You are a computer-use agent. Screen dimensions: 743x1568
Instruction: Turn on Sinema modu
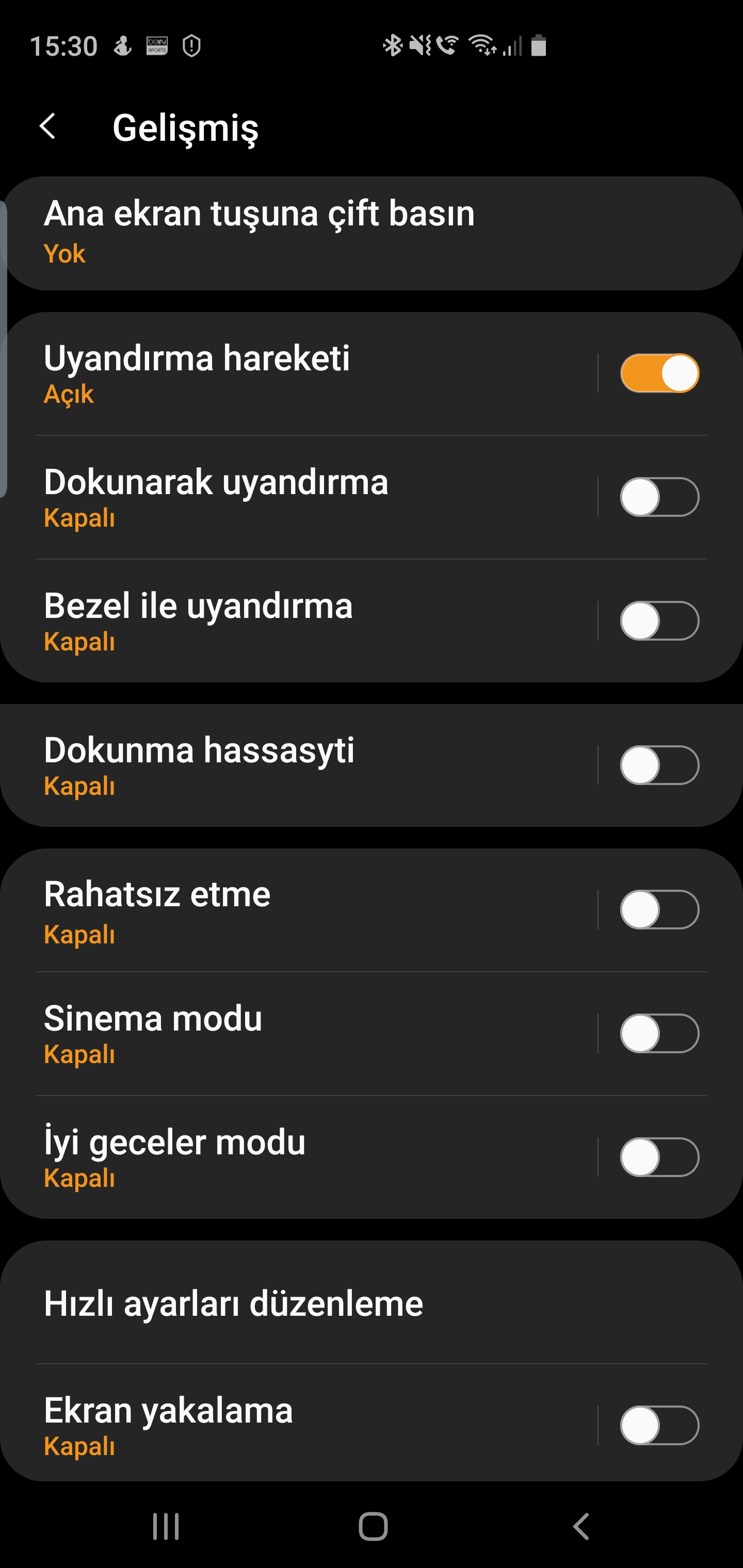click(x=659, y=1034)
